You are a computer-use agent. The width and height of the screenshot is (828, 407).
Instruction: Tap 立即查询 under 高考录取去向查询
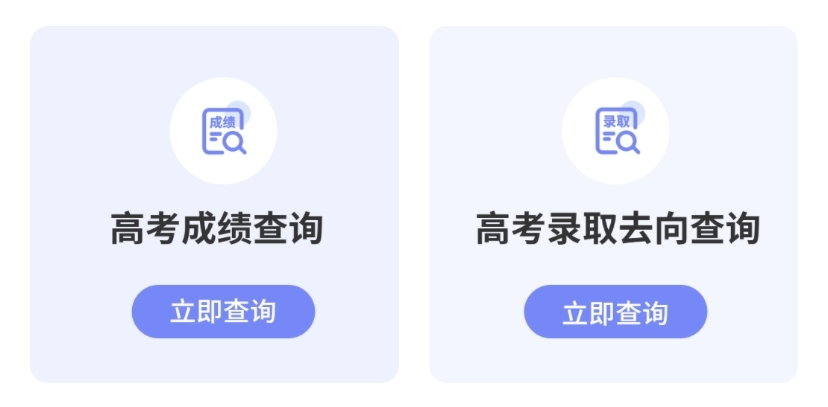615,312
